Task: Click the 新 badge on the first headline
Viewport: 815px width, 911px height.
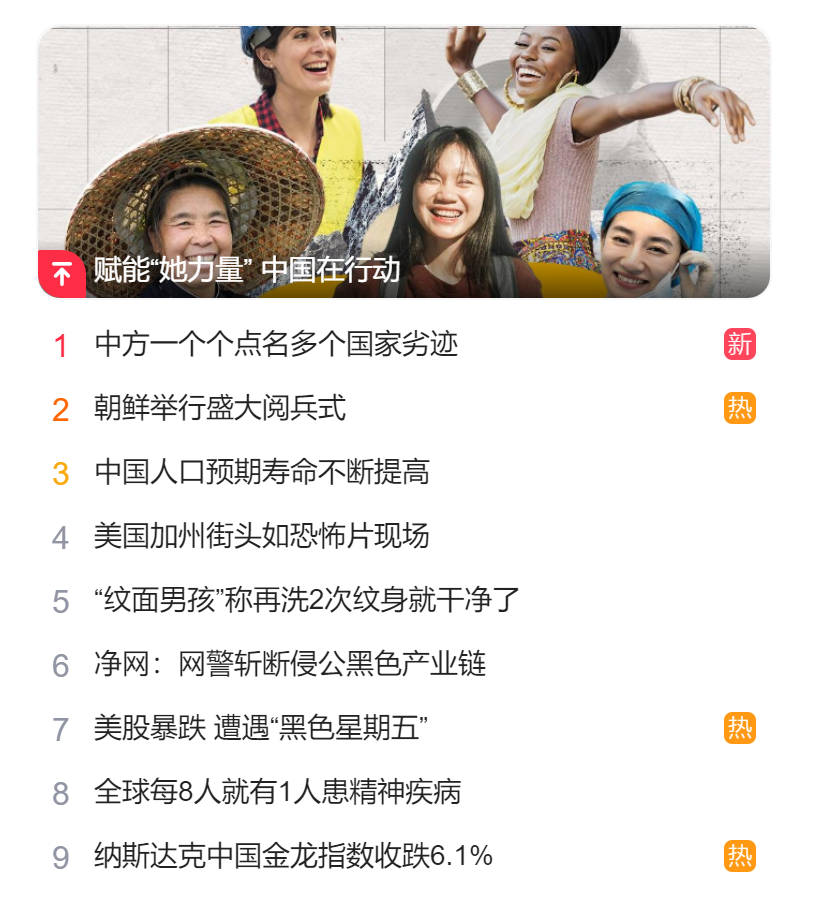Action: [x=741, y=343]
